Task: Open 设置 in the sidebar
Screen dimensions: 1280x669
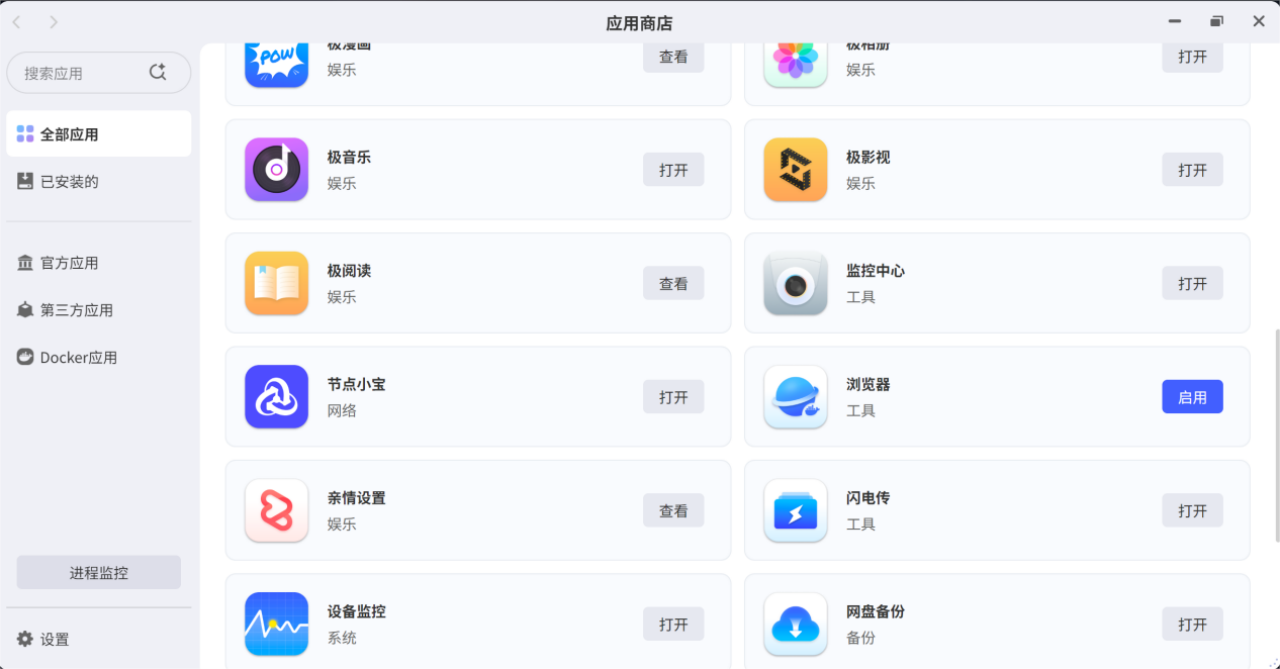Action: (54, 639)
